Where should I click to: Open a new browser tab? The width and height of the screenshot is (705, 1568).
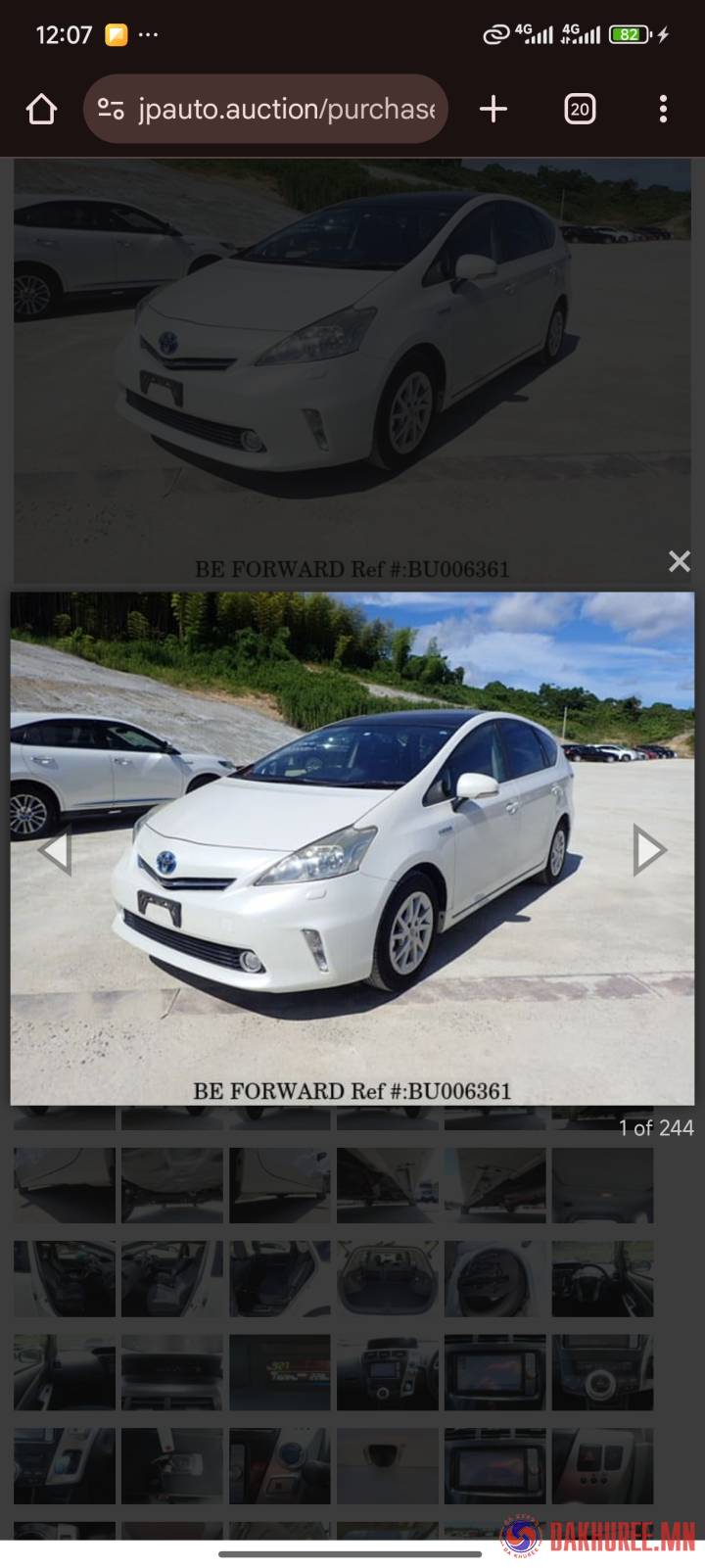coord(493,109)
